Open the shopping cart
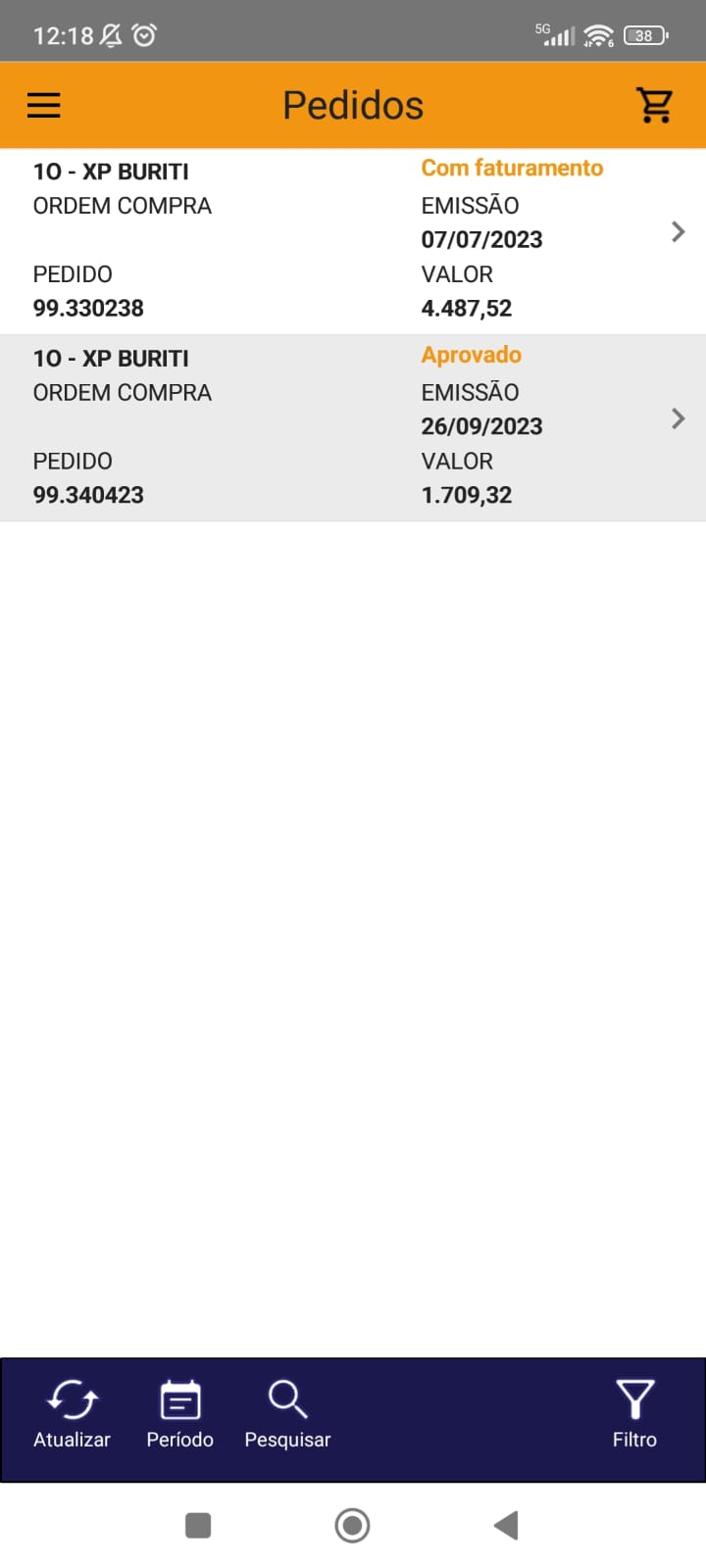The image size is (706, 1568). [654, 105]
